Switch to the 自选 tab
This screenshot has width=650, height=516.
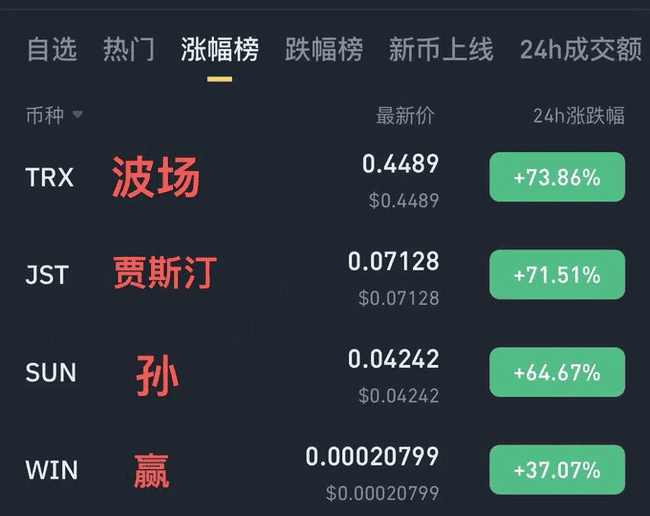click(x=51, y=50)
